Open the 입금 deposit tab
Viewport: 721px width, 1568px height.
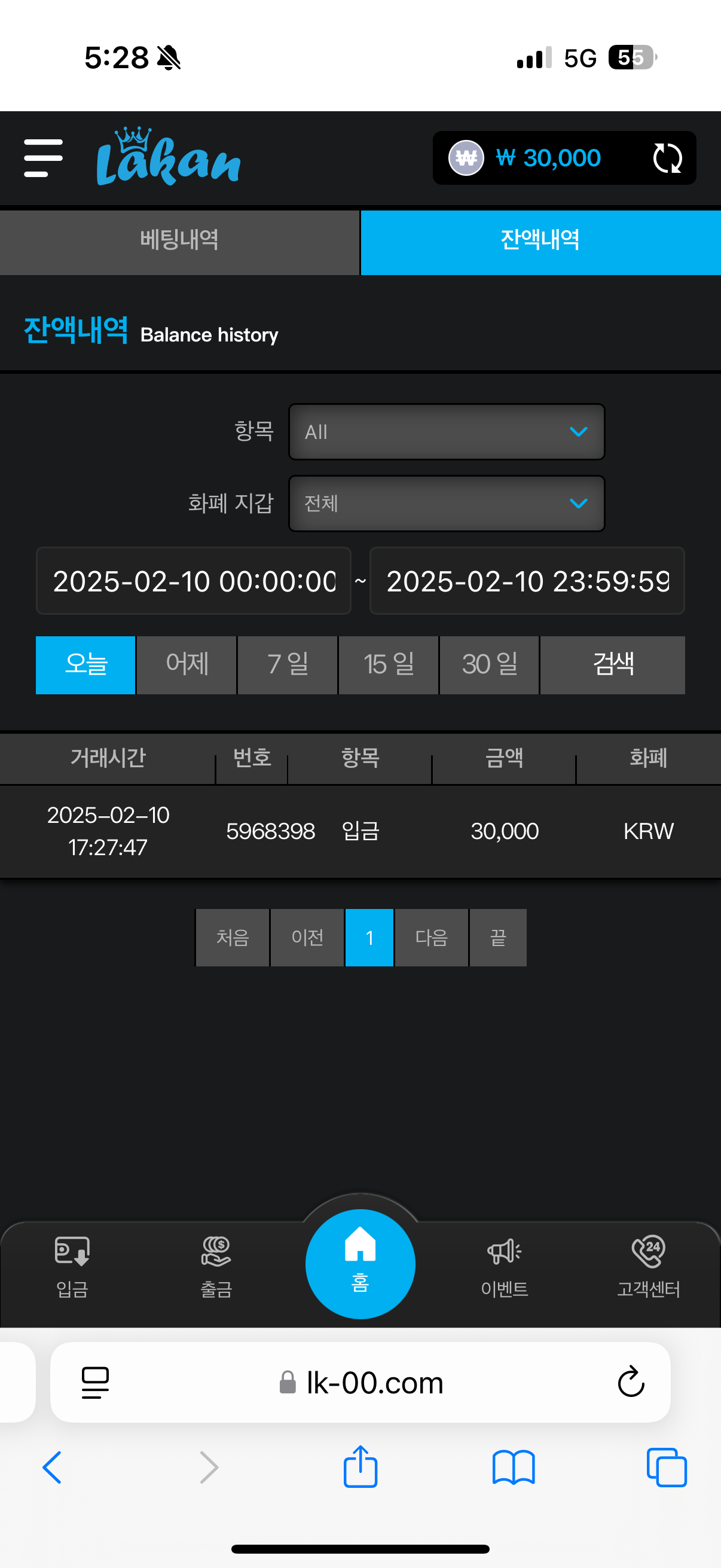click(x=72, y=1267)
